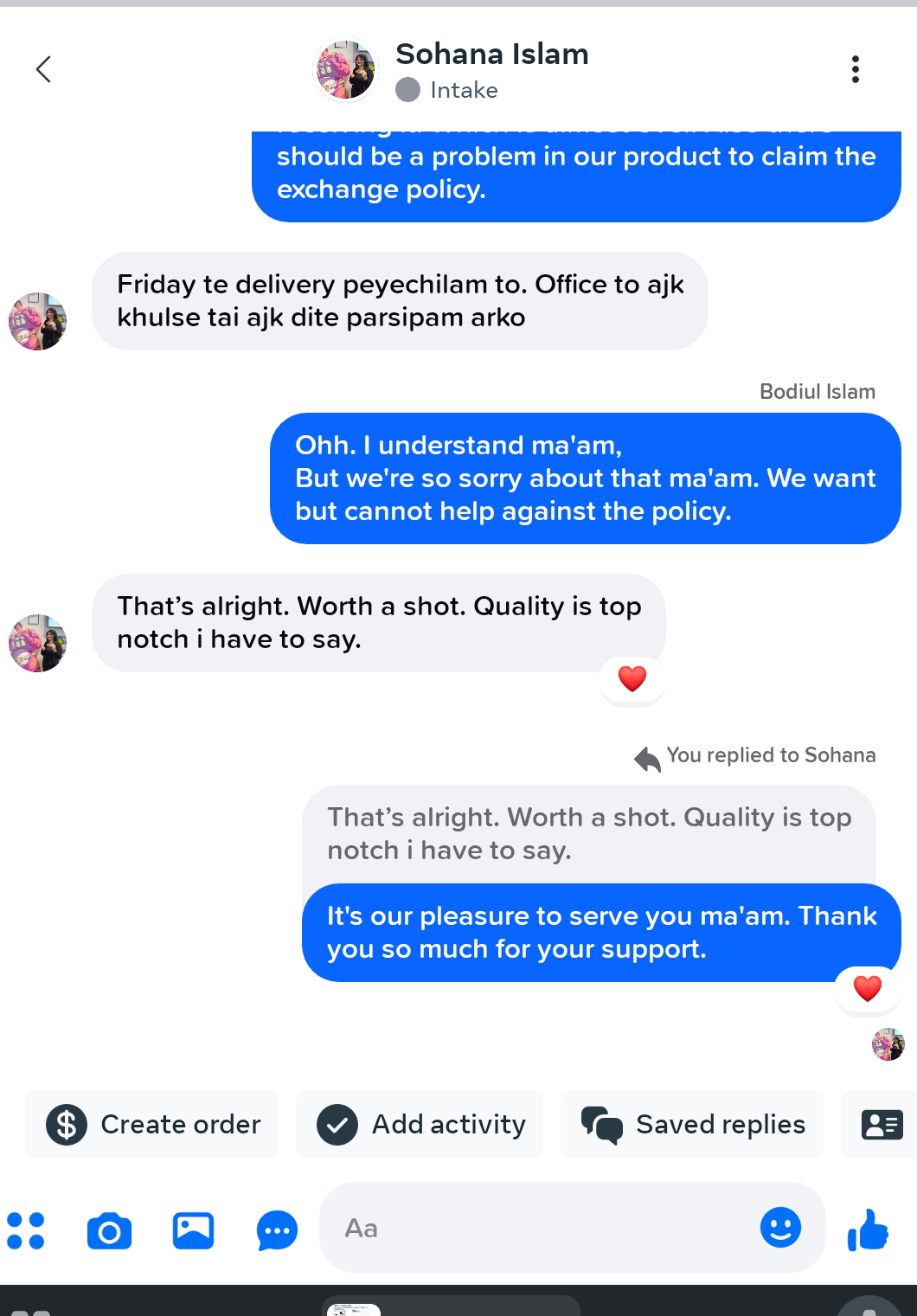Open Saved replies
Viewport: 917px width, 1316px height.
click(692, 1124)
